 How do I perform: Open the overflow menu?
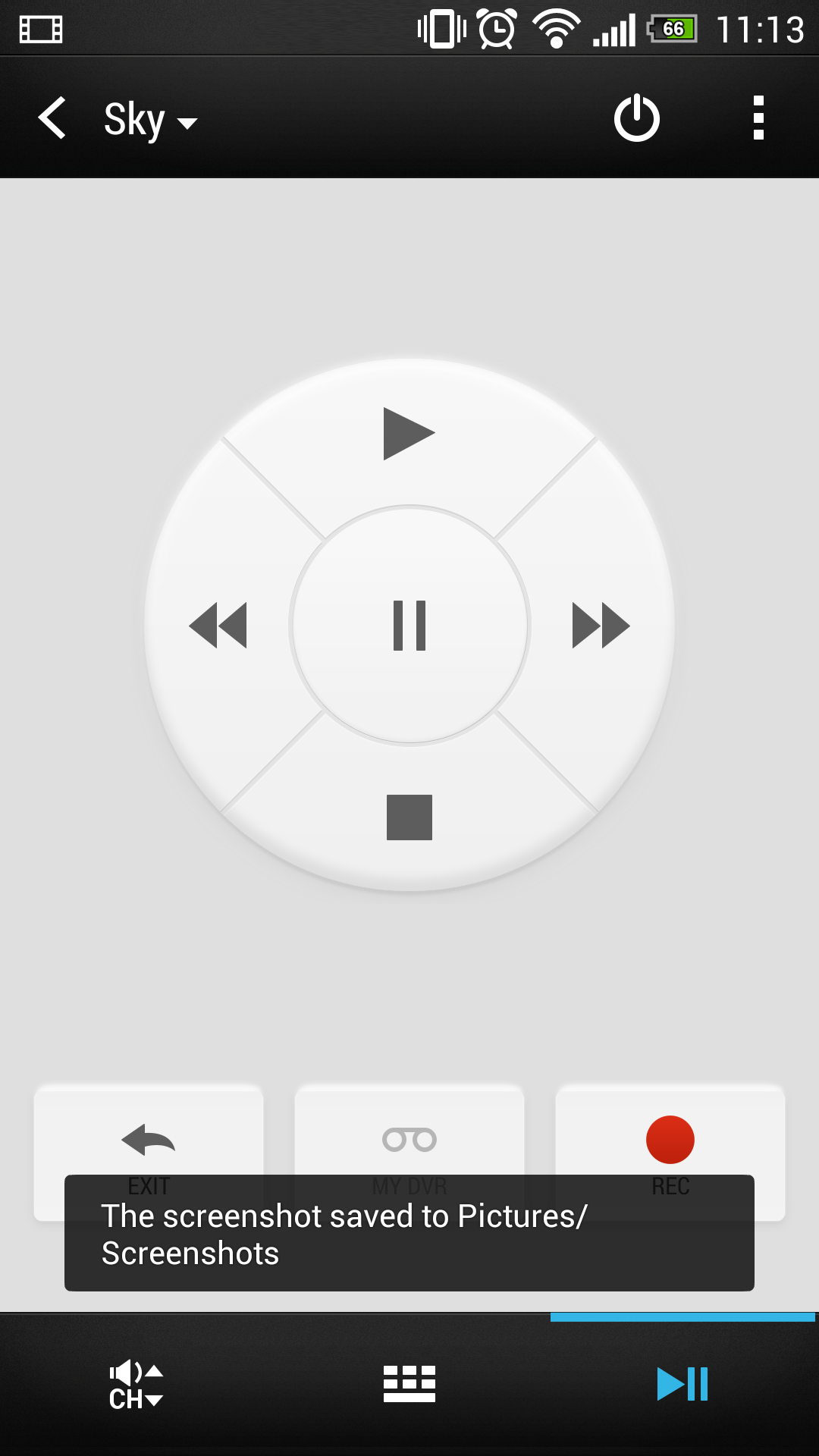coord(758,118)
